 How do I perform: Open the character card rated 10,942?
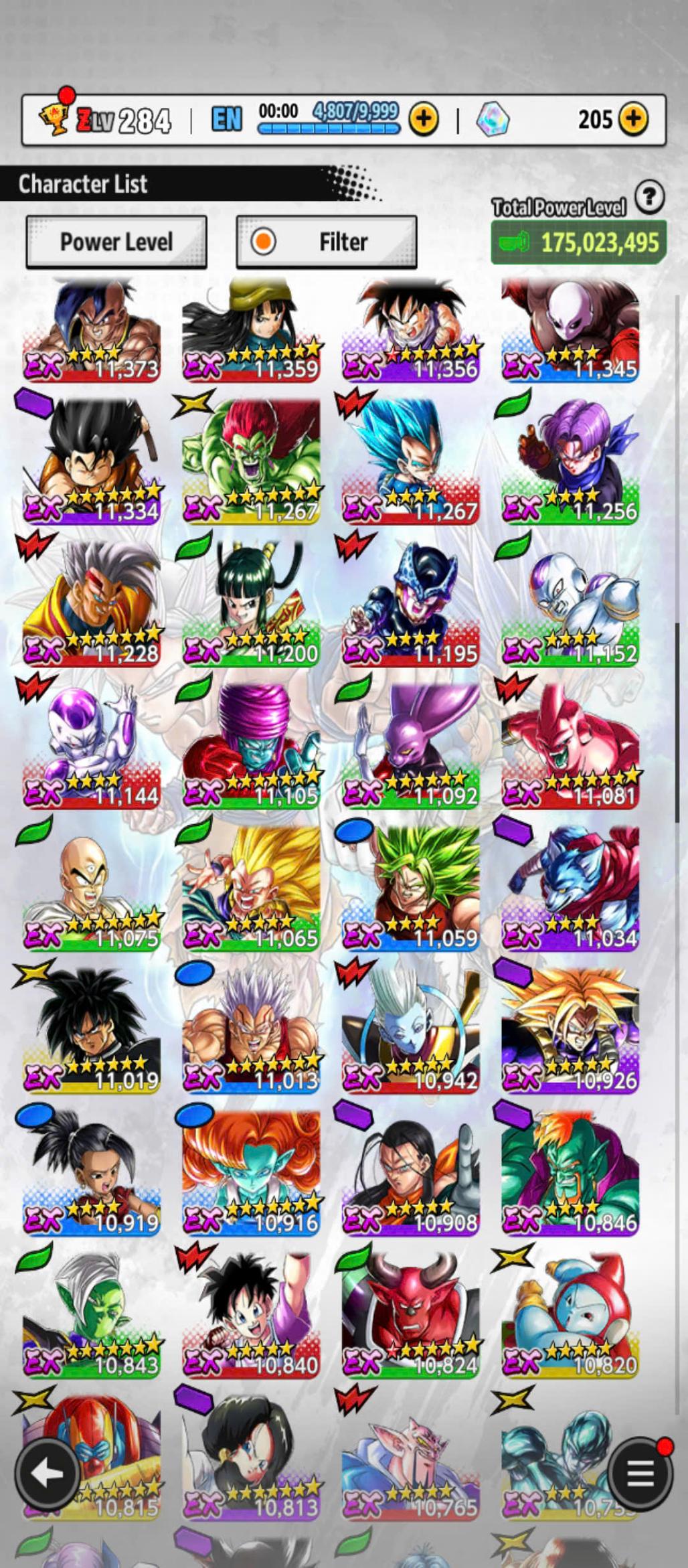coord(411,1031)
